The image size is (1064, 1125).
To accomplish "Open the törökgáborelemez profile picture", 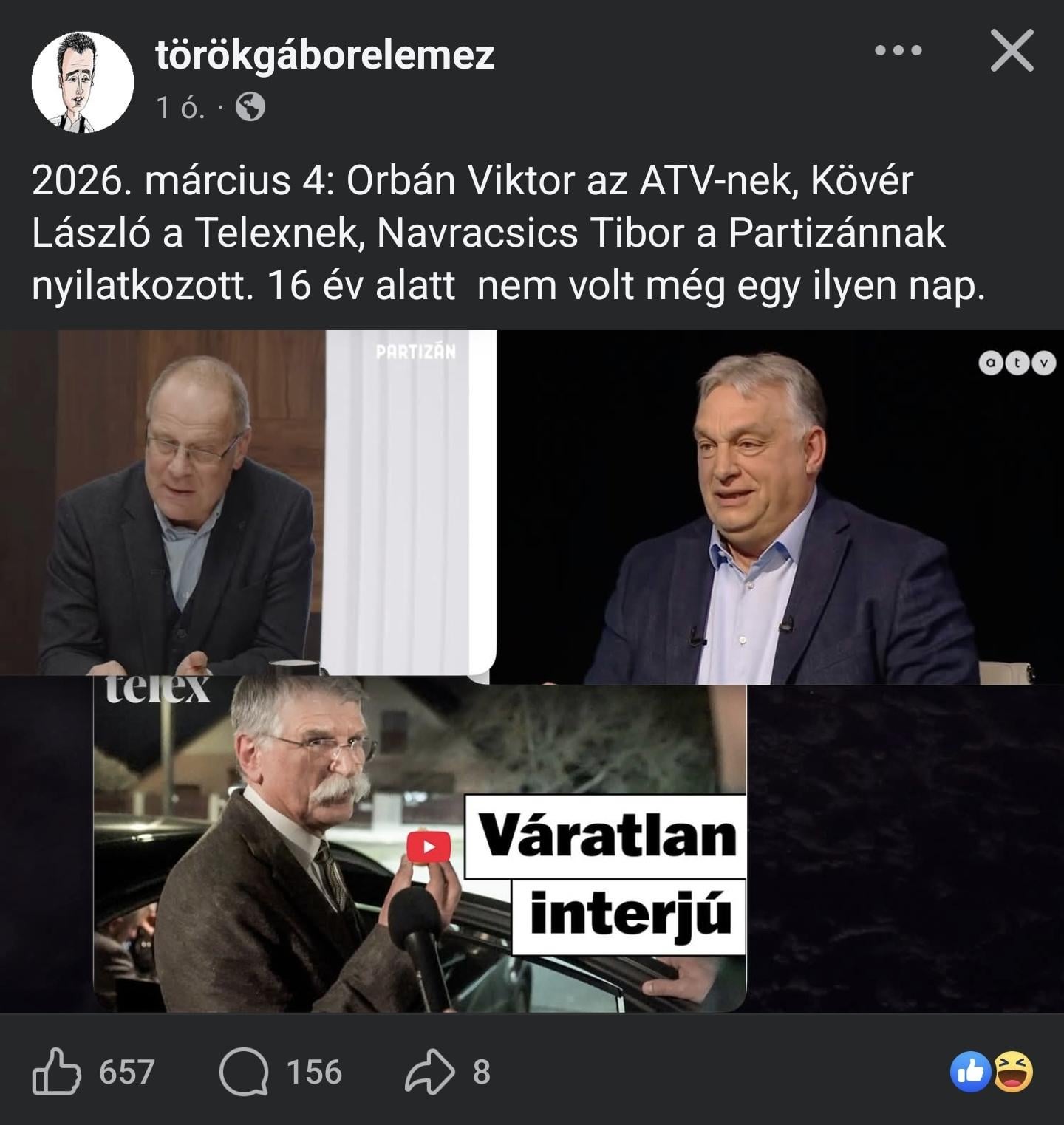I will coord(82,82).
